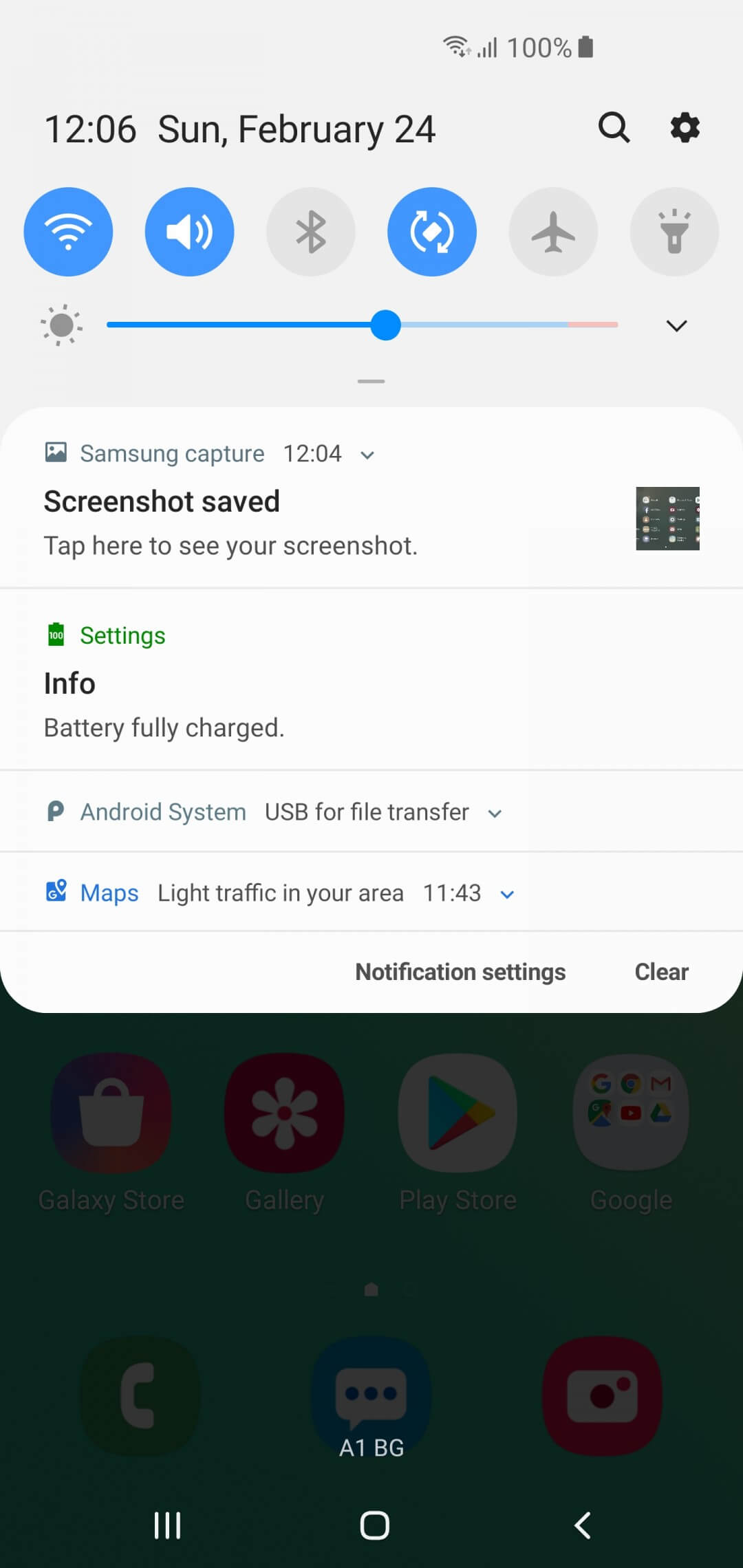Tap the brightness slider handle
This screenshot has height=1568, width=743.
[386, 325]
